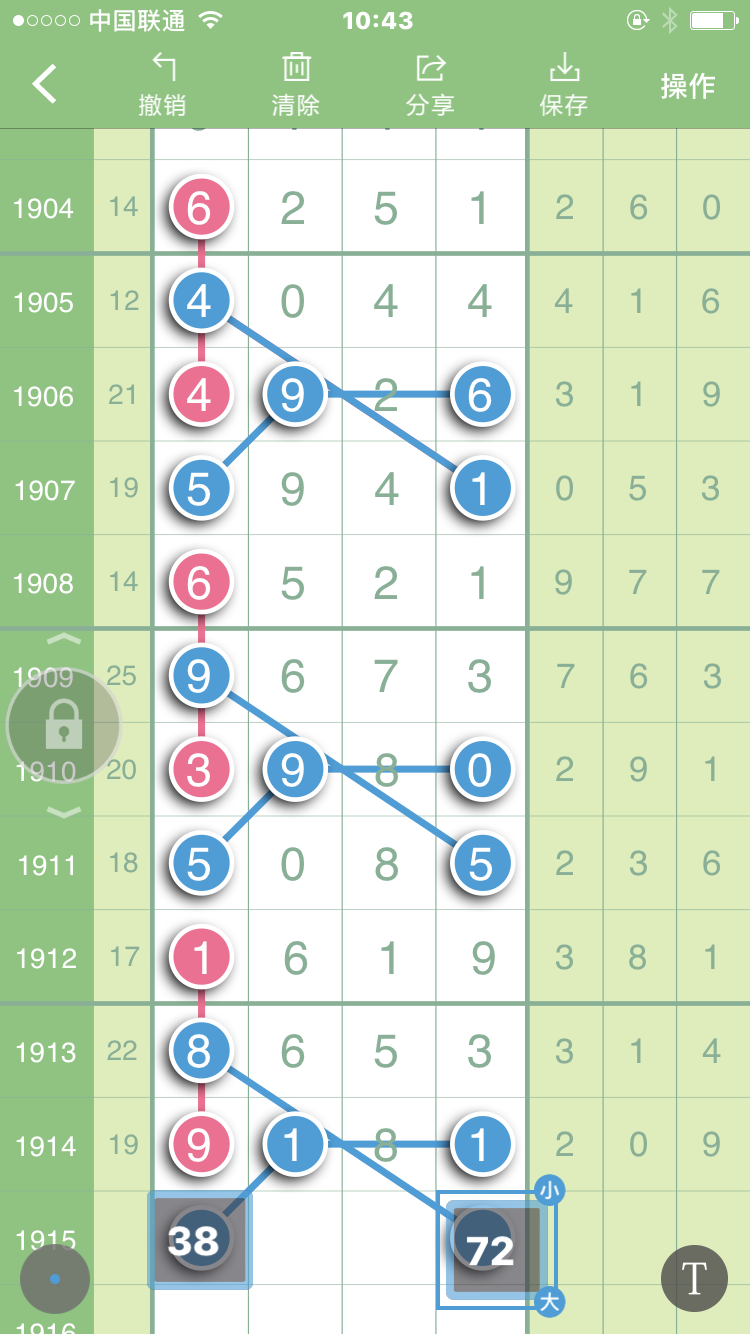Tap the blue dot floating button

pyautogui.click(x=55, y=1278)
